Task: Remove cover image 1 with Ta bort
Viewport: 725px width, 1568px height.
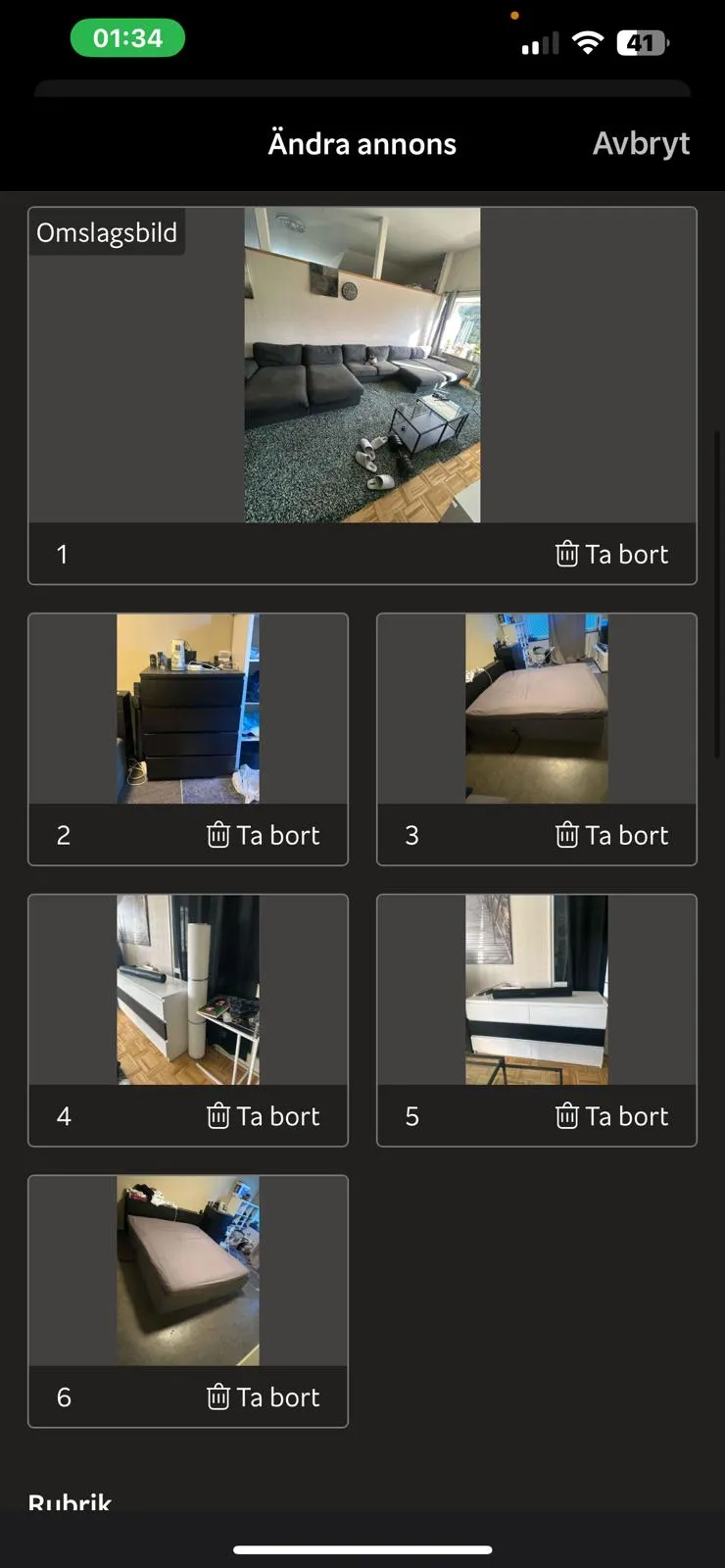Action: (612, 555)
